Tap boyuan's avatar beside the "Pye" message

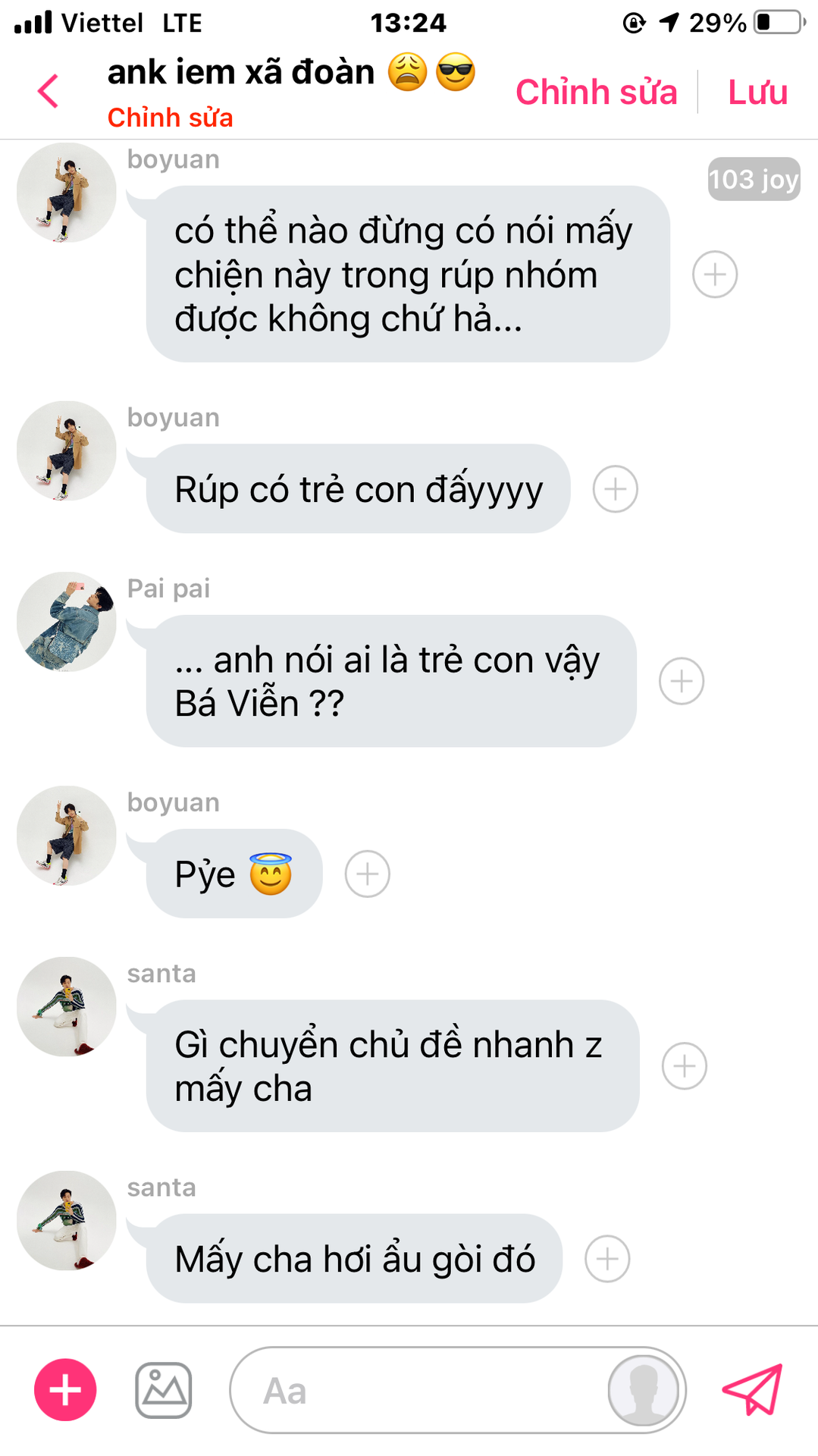(67, 836)
